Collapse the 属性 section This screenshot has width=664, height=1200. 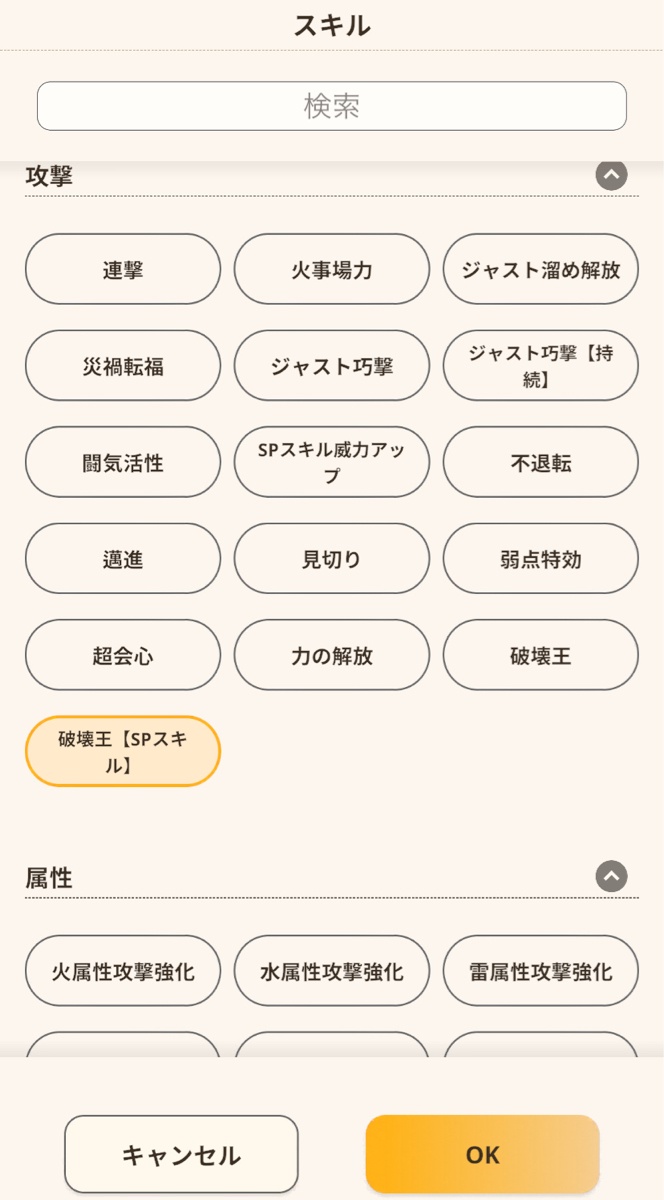pos(611,876)
